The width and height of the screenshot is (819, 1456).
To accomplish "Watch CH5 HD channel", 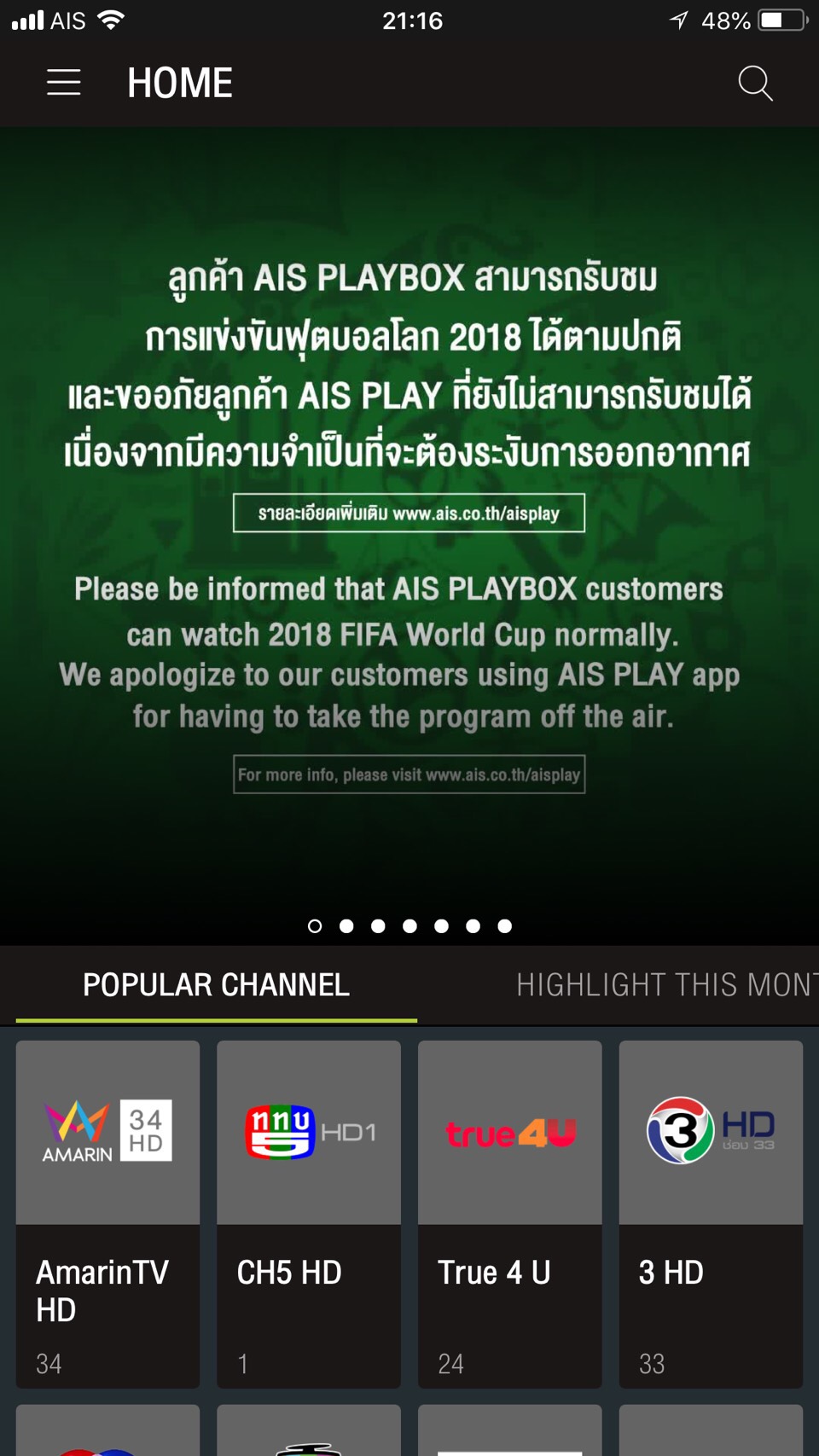I will click(308, 1211).
